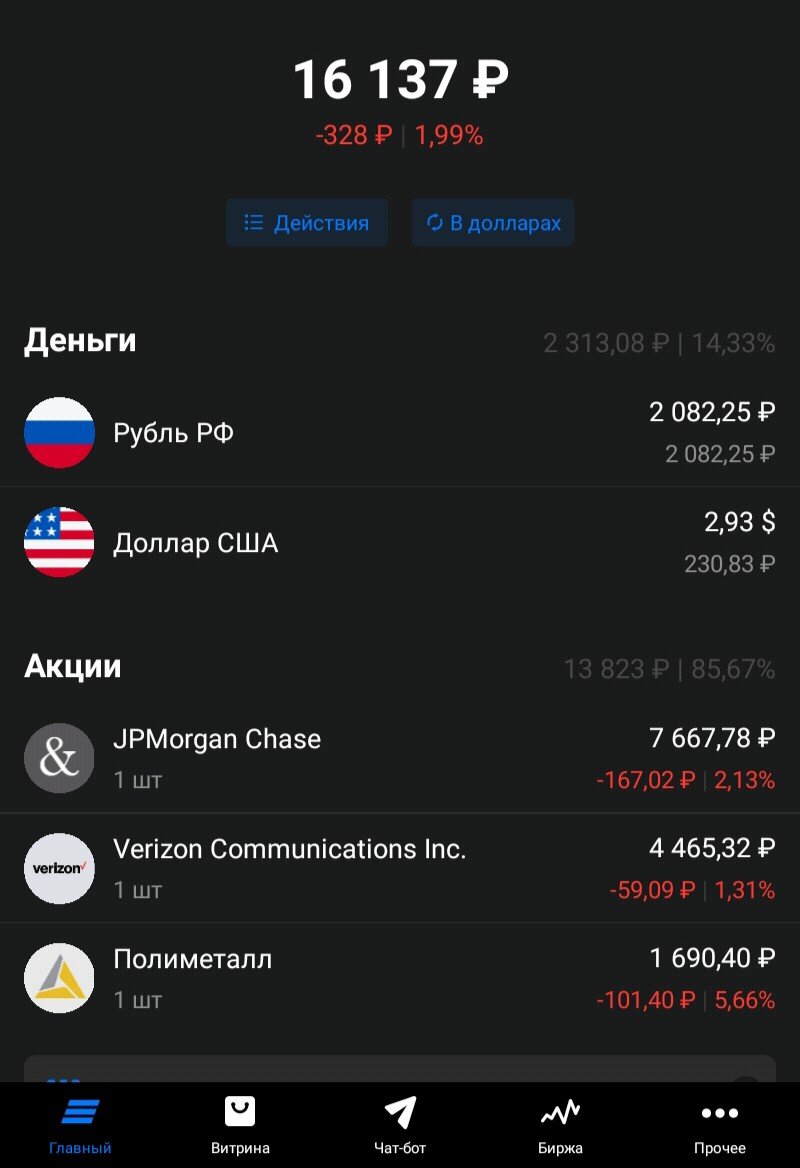The height and width of the screenshot is (1168, 800).
Task: Tap the Чат-бот paper plane icon
Action: (x=400, y=1110)
